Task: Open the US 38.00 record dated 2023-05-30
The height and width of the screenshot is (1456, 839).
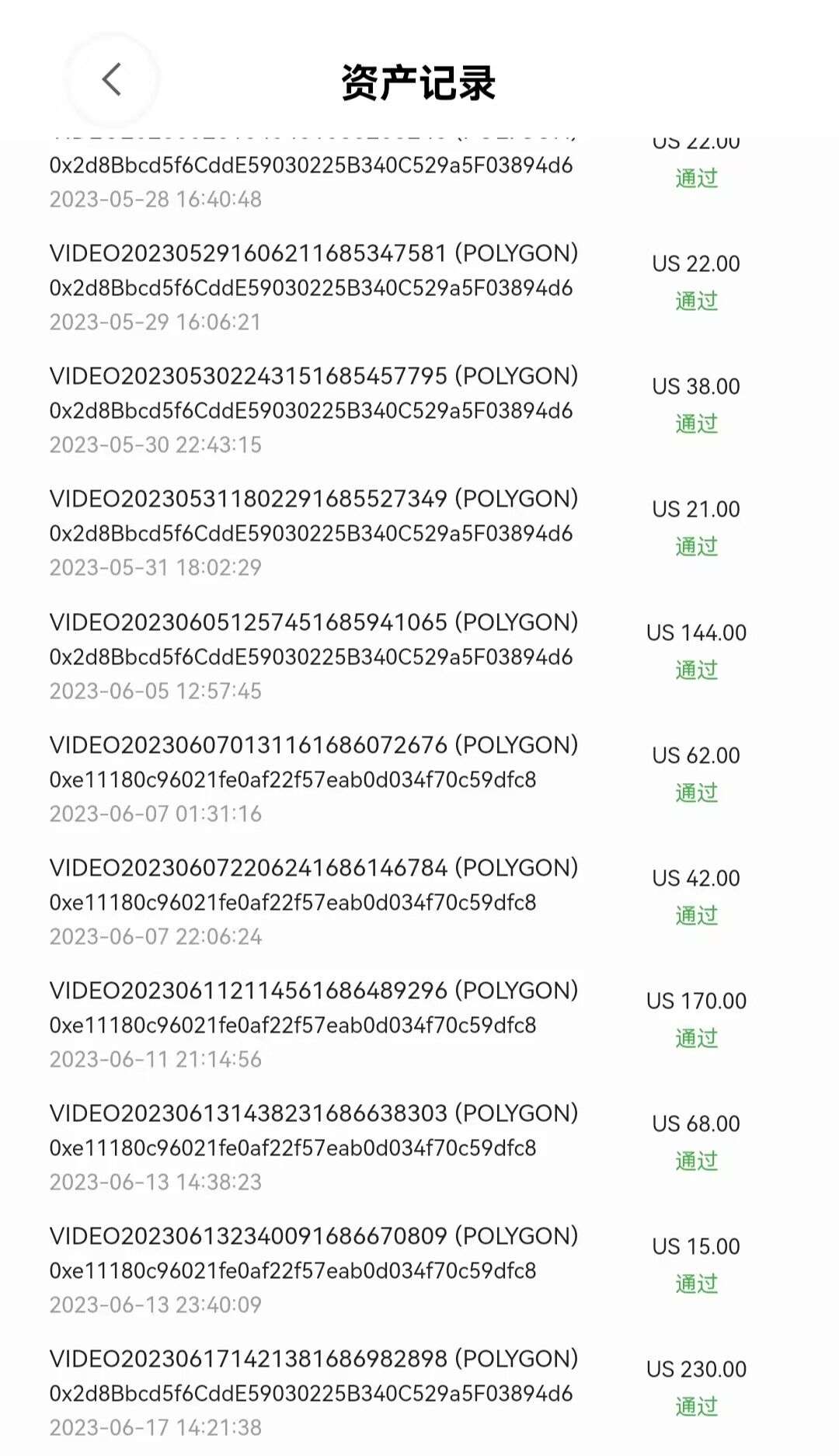Action: [419, 410]
